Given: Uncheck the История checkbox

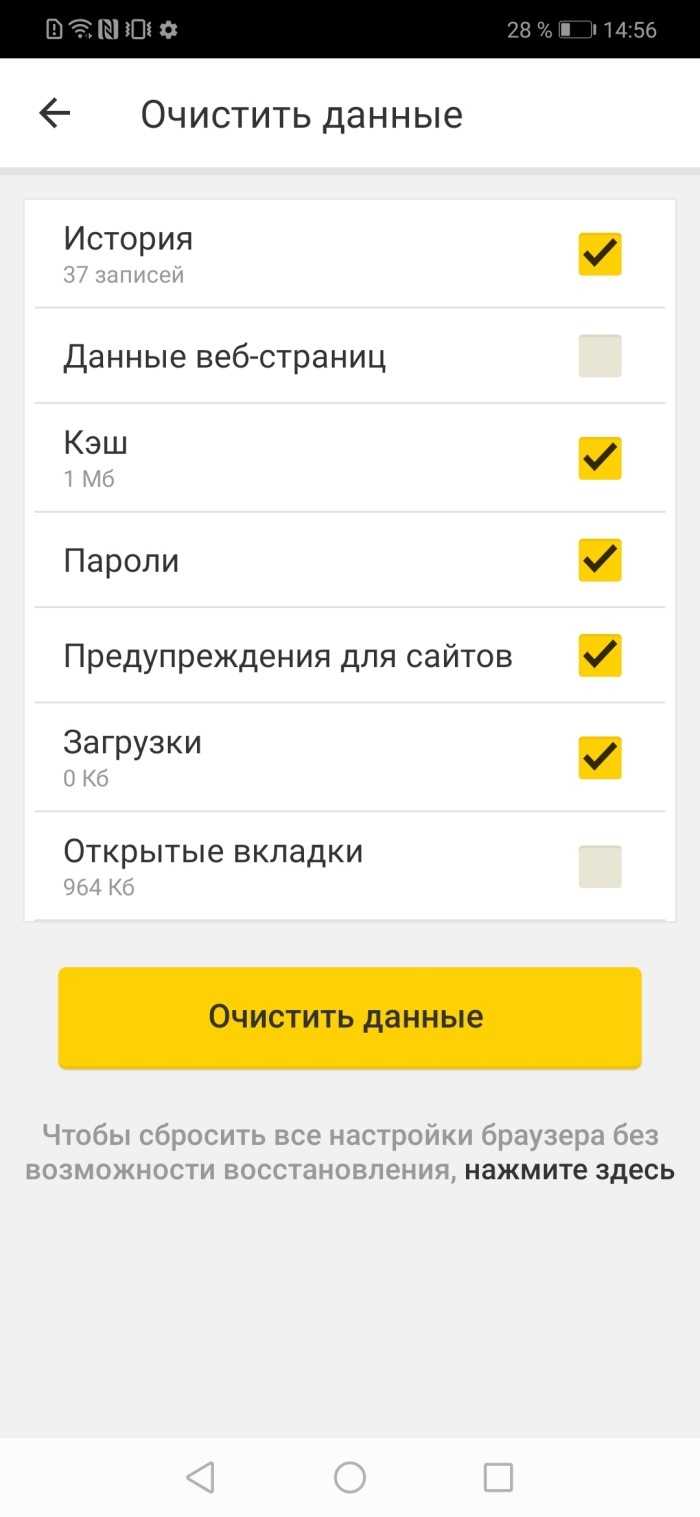Looking at the screenshot, I should tap(600, 254).
